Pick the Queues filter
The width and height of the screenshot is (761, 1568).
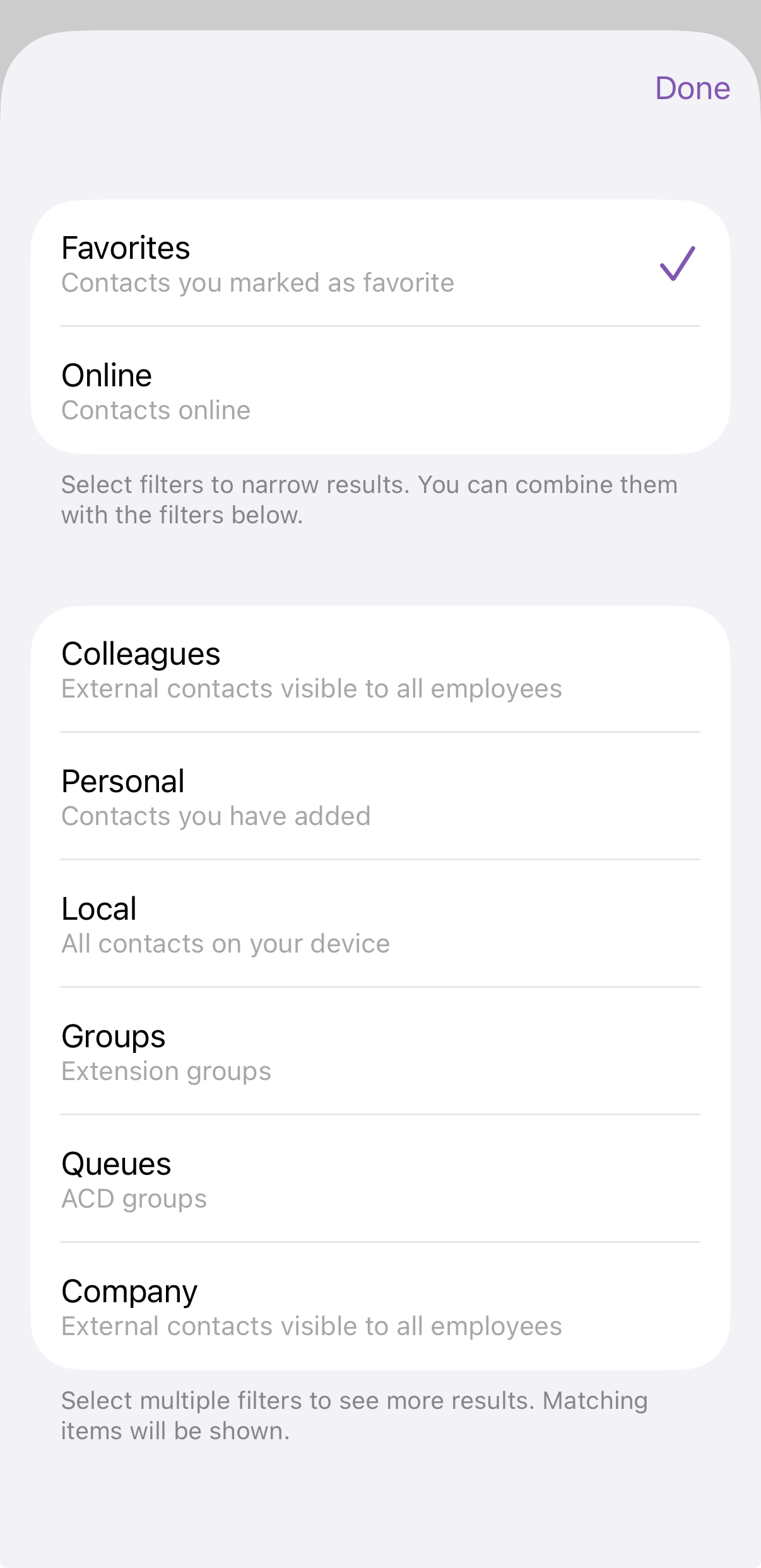380,1180
